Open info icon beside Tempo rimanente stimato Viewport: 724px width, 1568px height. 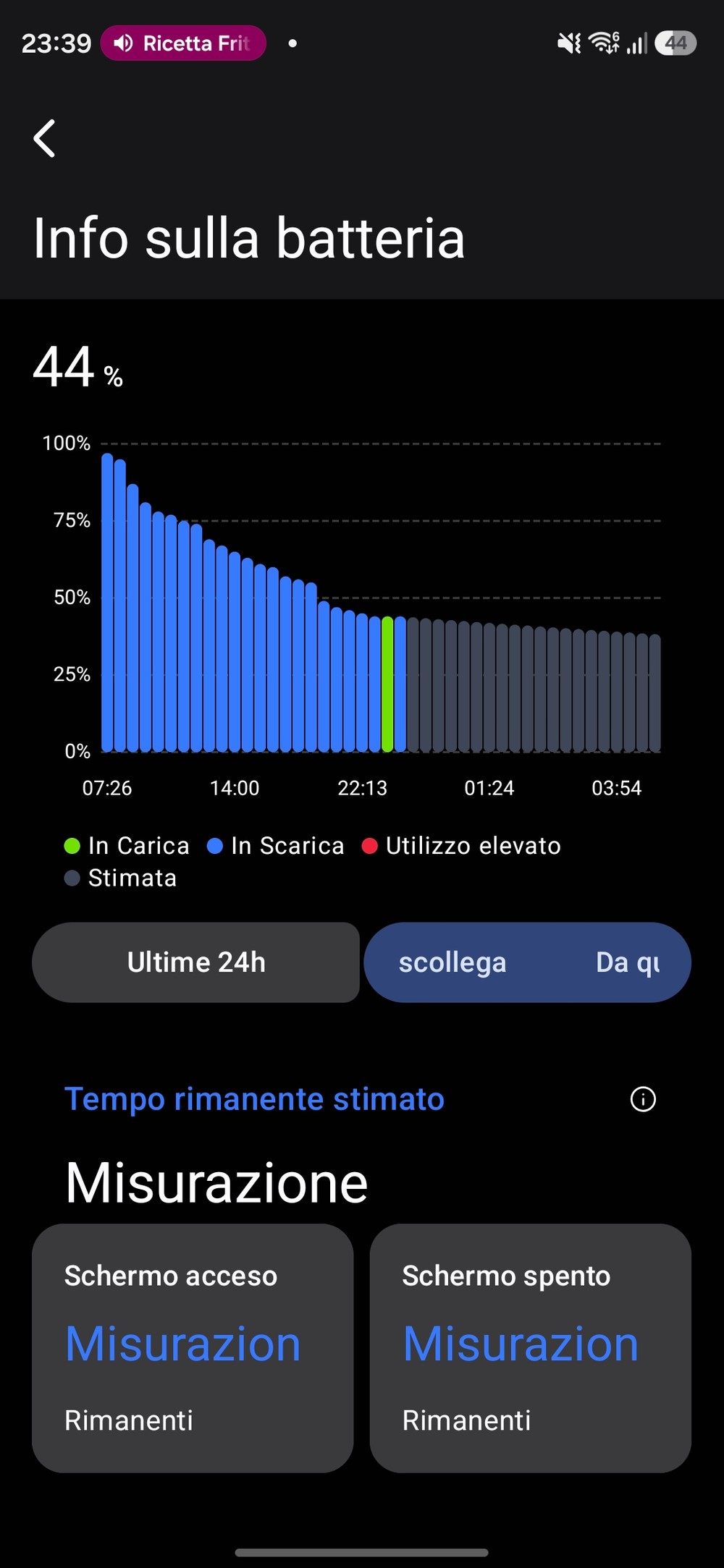[643, 1099]
